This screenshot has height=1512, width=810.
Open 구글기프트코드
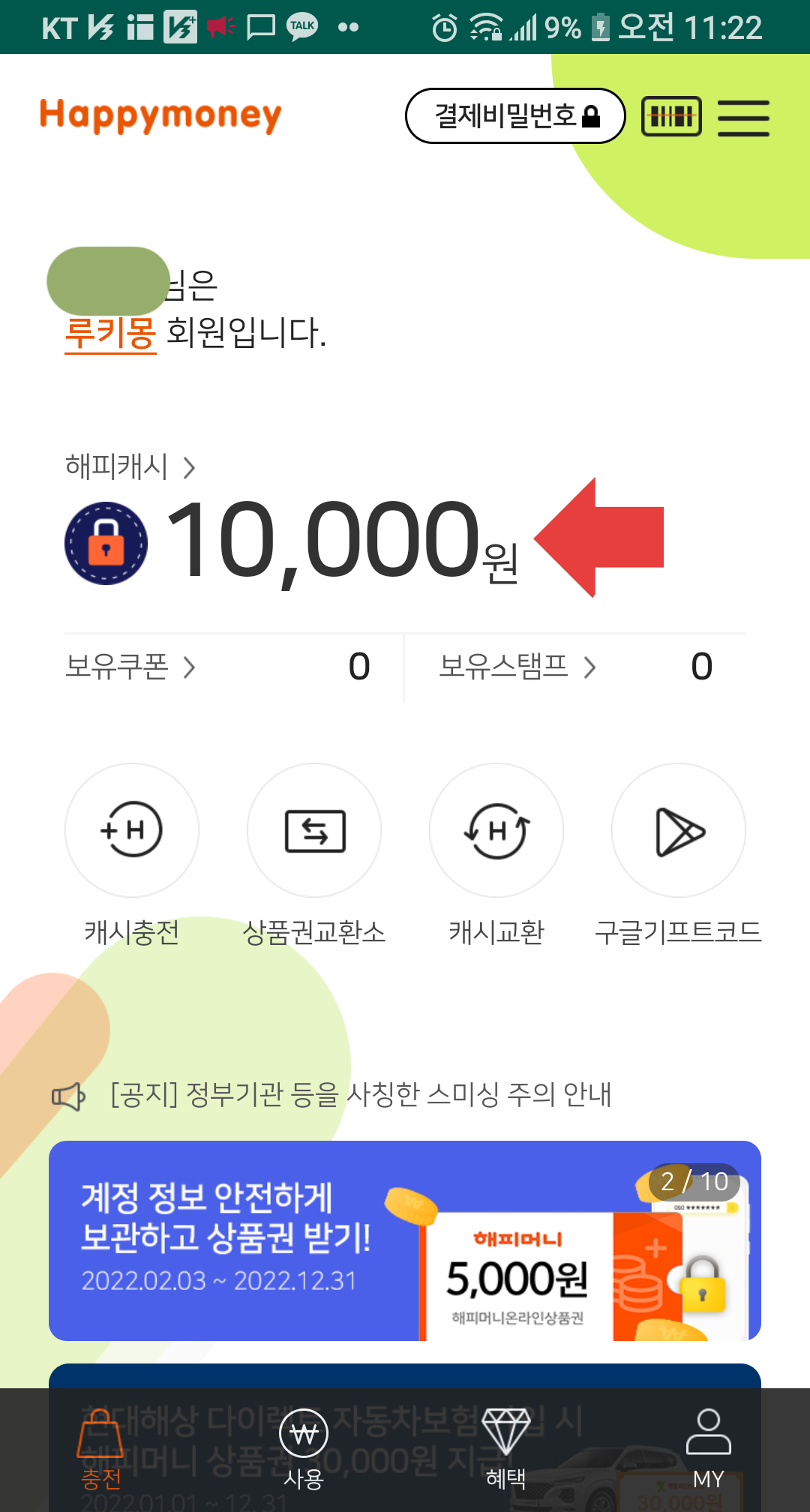click(679, 855)
